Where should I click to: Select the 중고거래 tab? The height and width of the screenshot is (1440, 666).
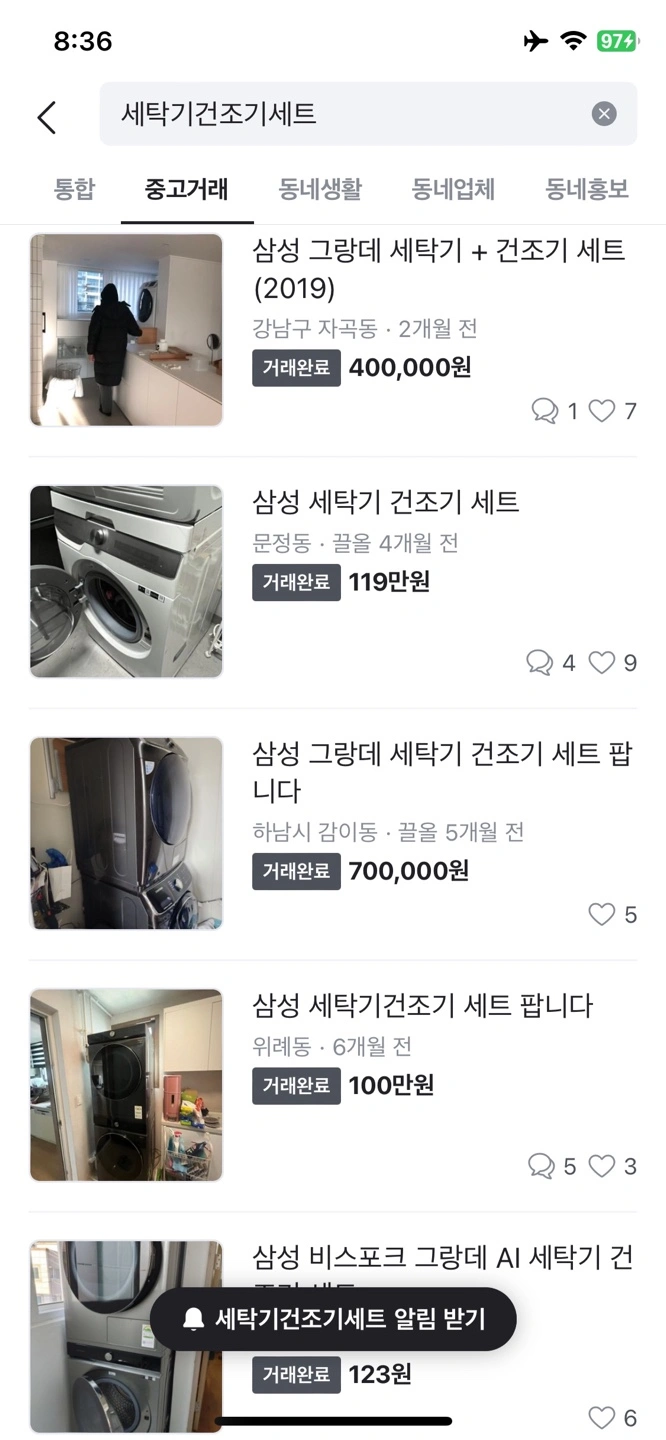pos(187,189)
